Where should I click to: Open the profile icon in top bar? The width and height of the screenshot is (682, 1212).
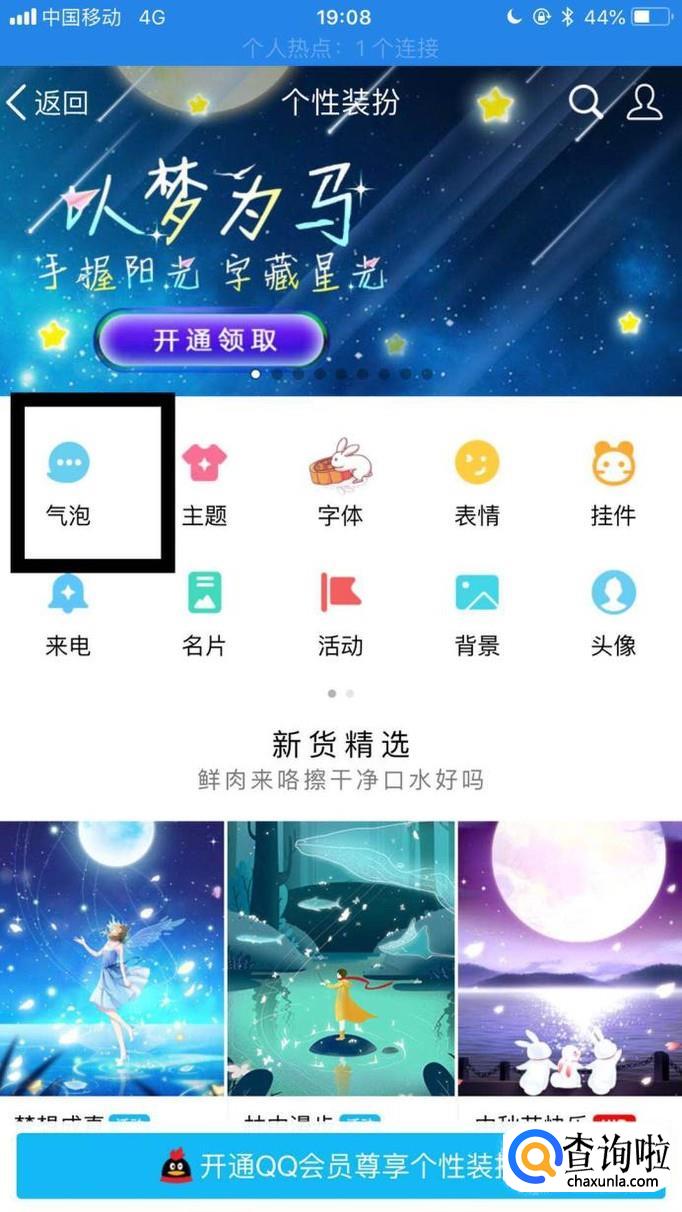pos(644,102)
